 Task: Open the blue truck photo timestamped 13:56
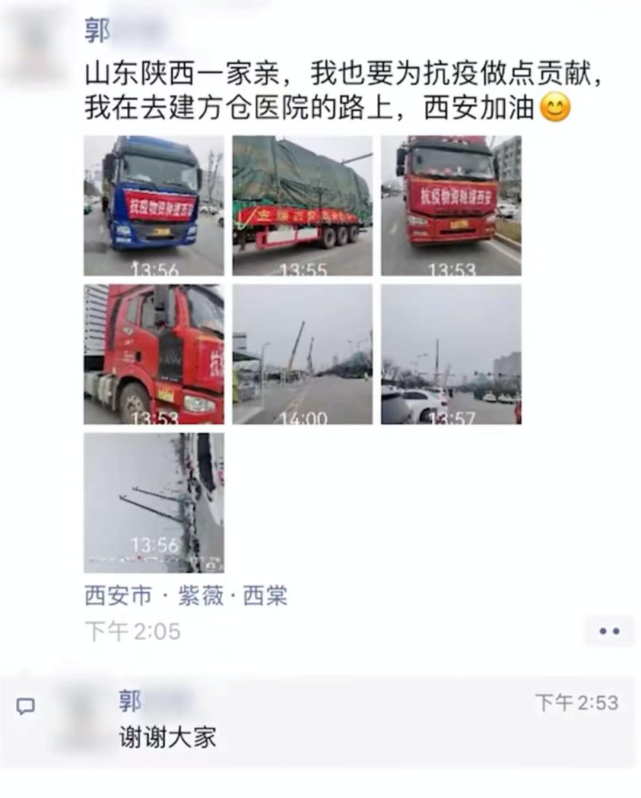point(153,206)
